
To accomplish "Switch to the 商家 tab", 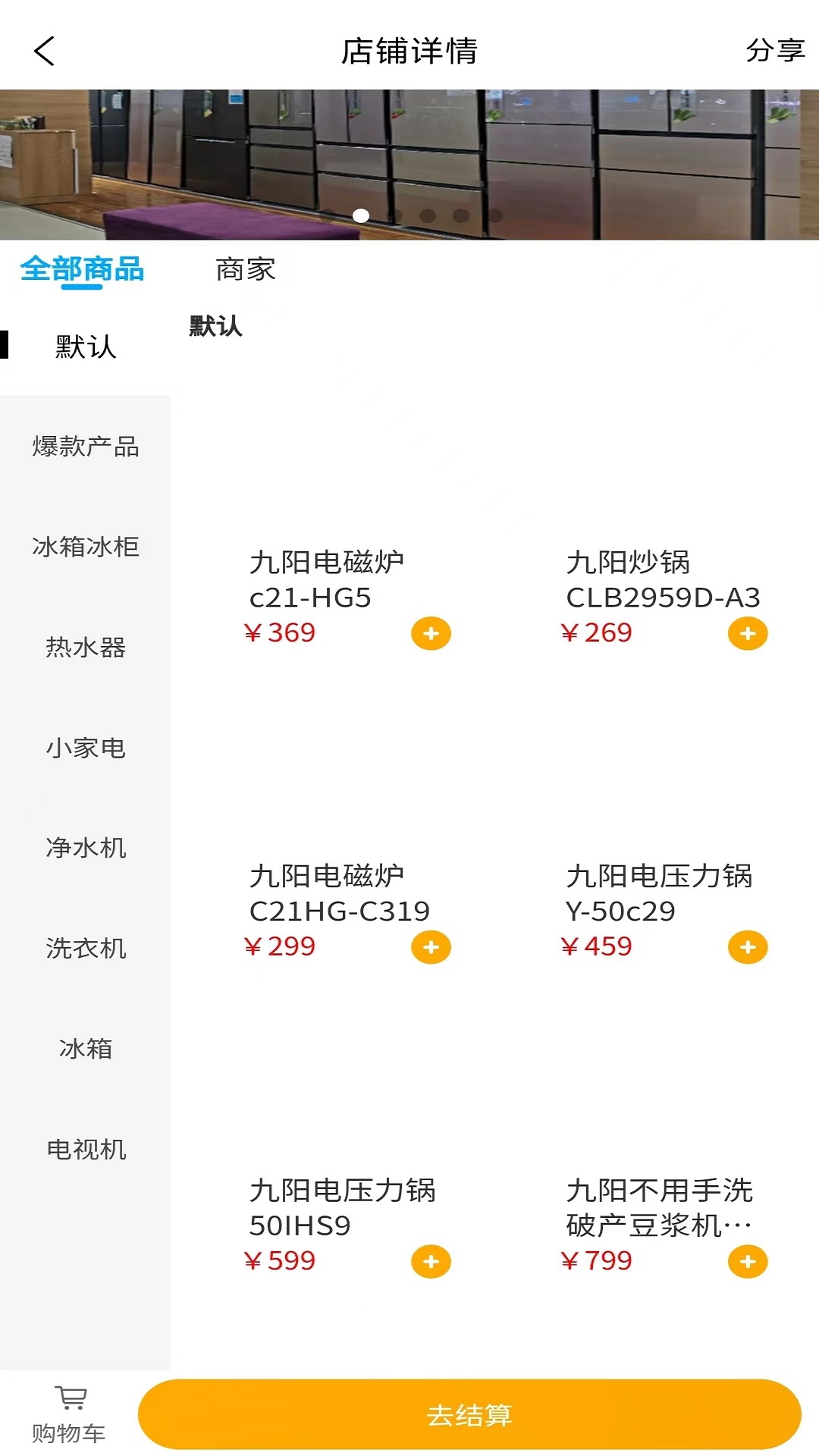I will coord(245,269).
